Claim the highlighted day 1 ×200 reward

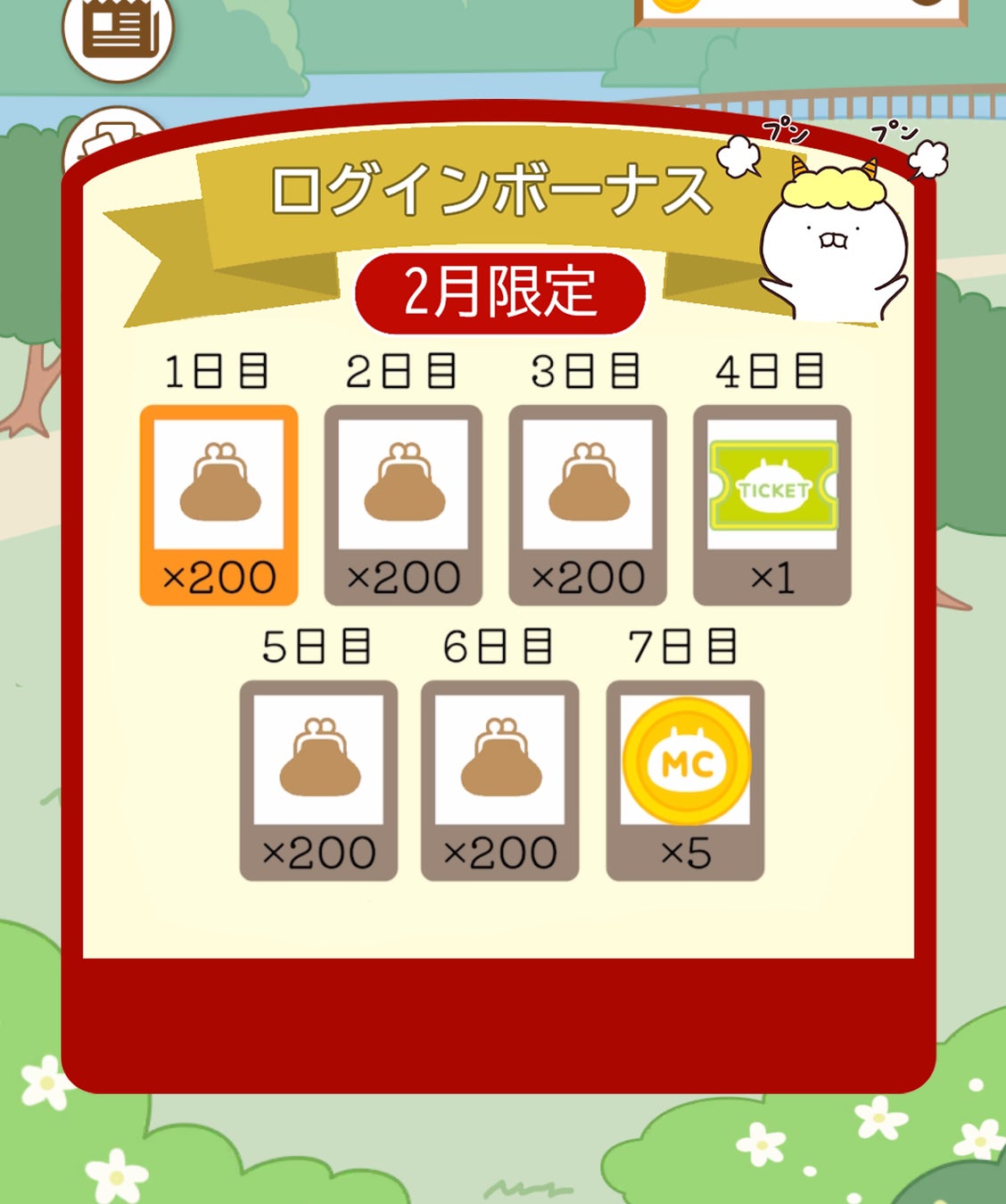[x=219, y=505]
